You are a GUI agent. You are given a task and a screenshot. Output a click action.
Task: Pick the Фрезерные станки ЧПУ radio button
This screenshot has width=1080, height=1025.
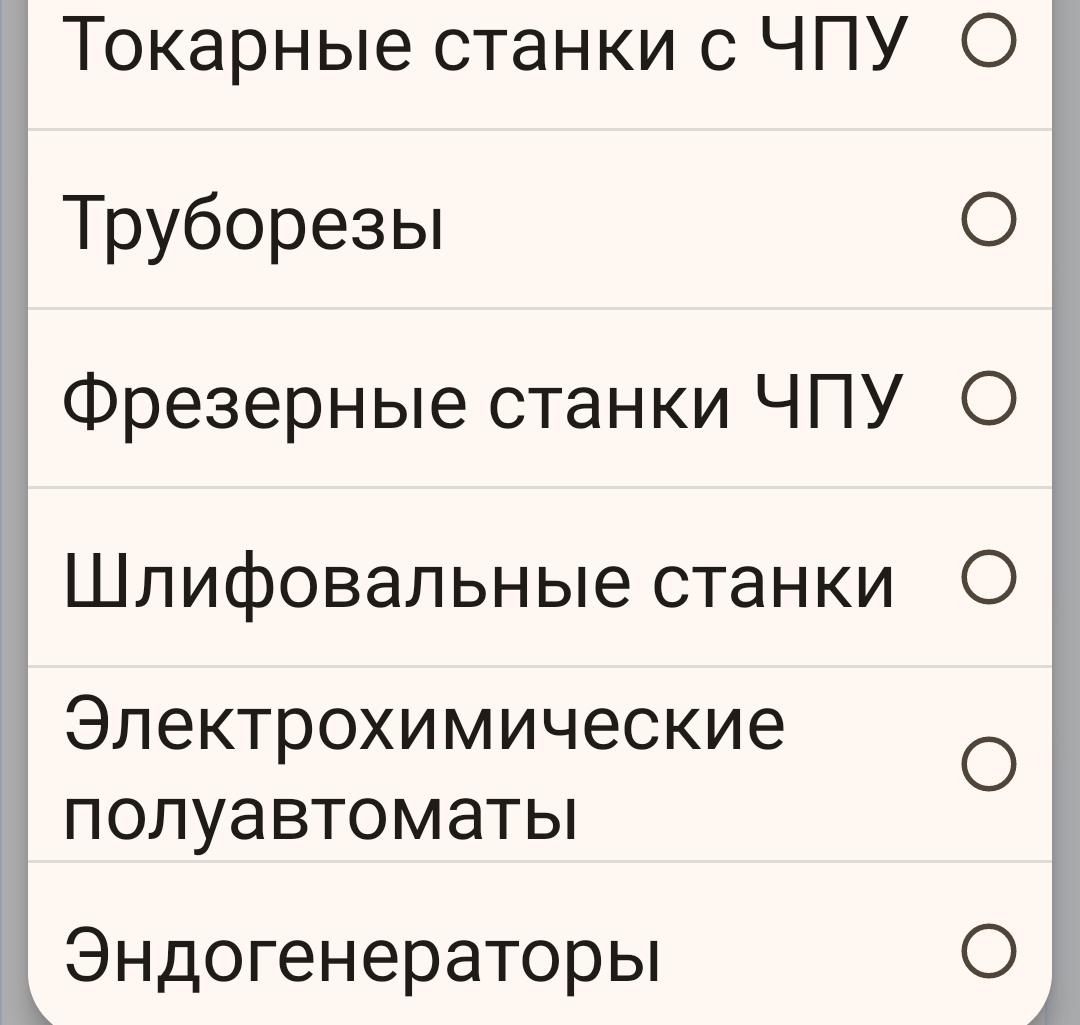(988, 399)
